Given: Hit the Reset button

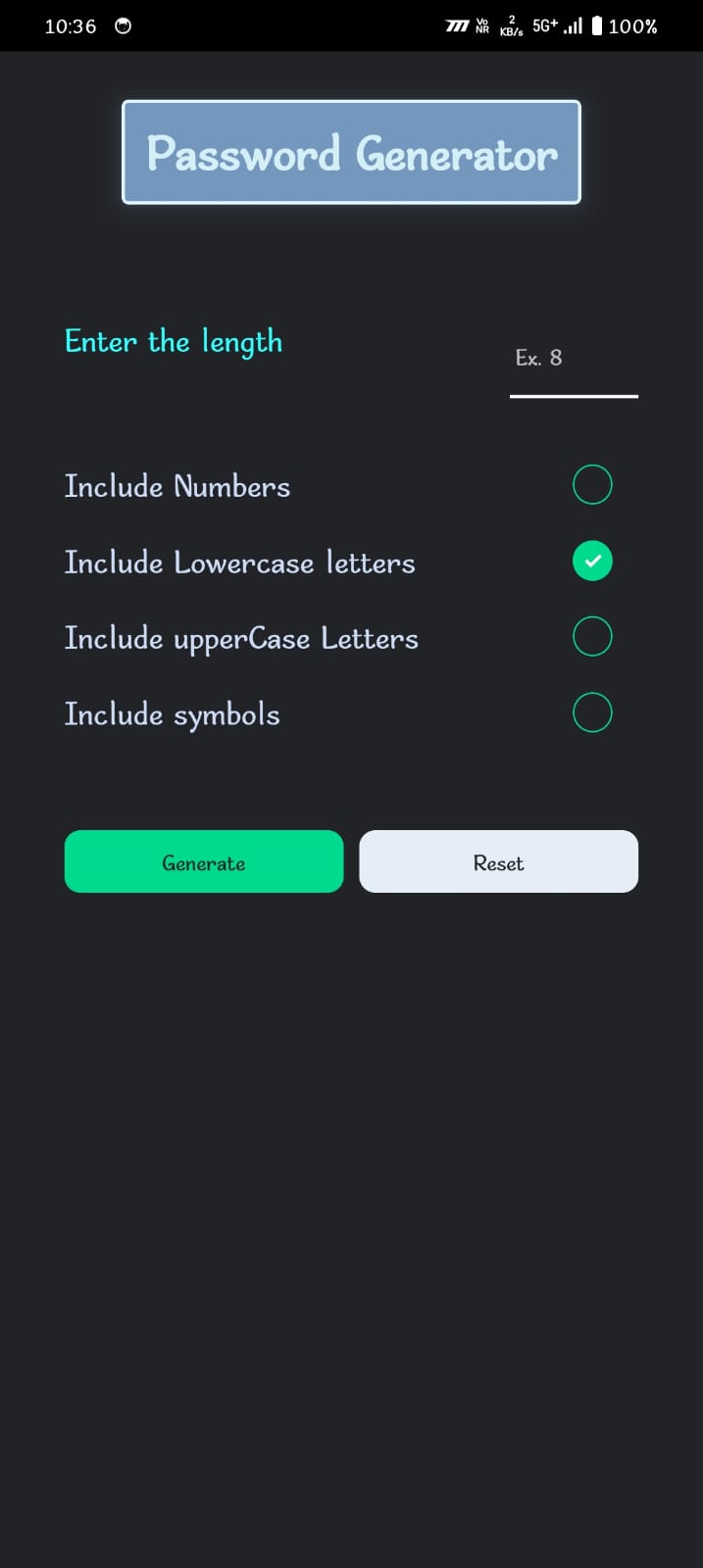Looking at the screenshot, I should (x=498, y=861).
